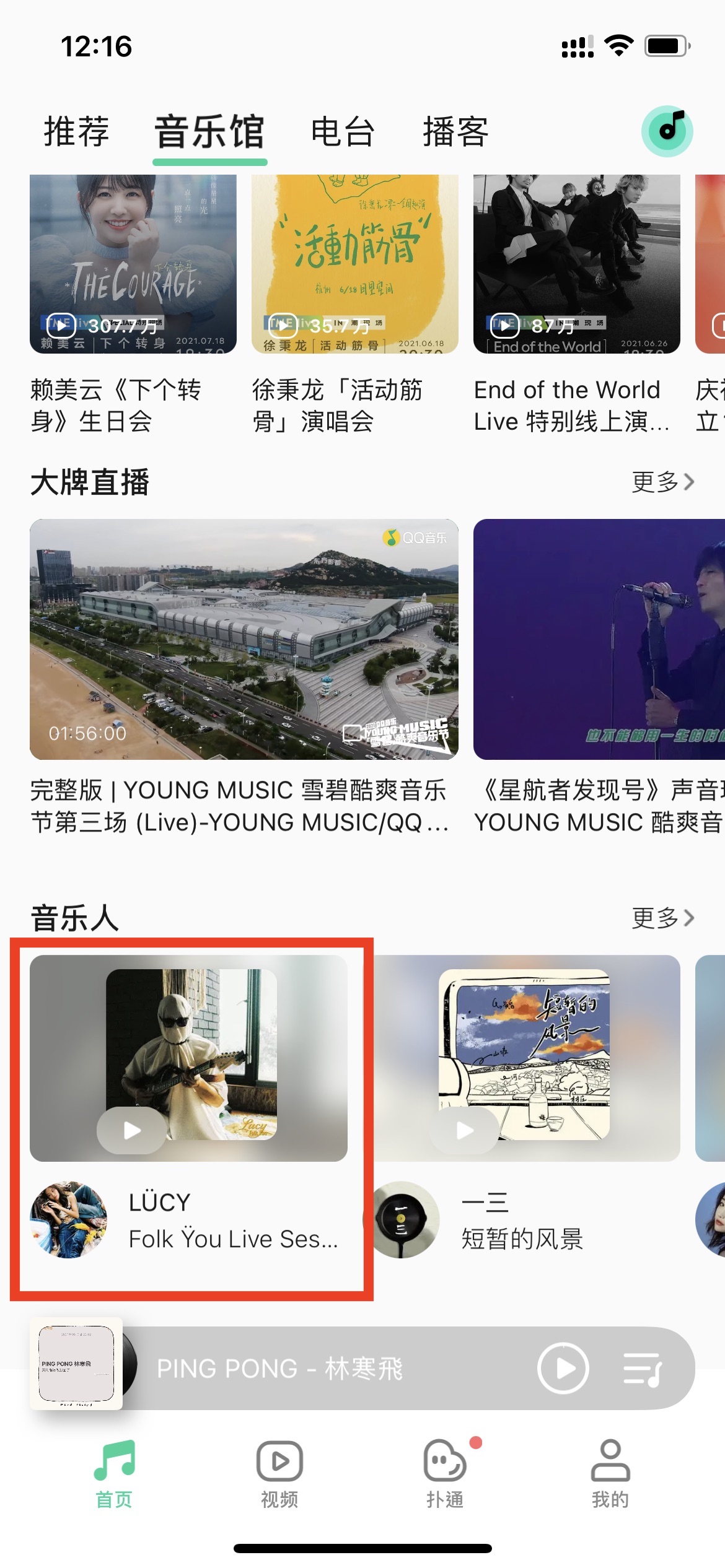The width and height of the screenshot is (725, 1568).
Task: Open End of the World Live card
Action: coord(576,264)
